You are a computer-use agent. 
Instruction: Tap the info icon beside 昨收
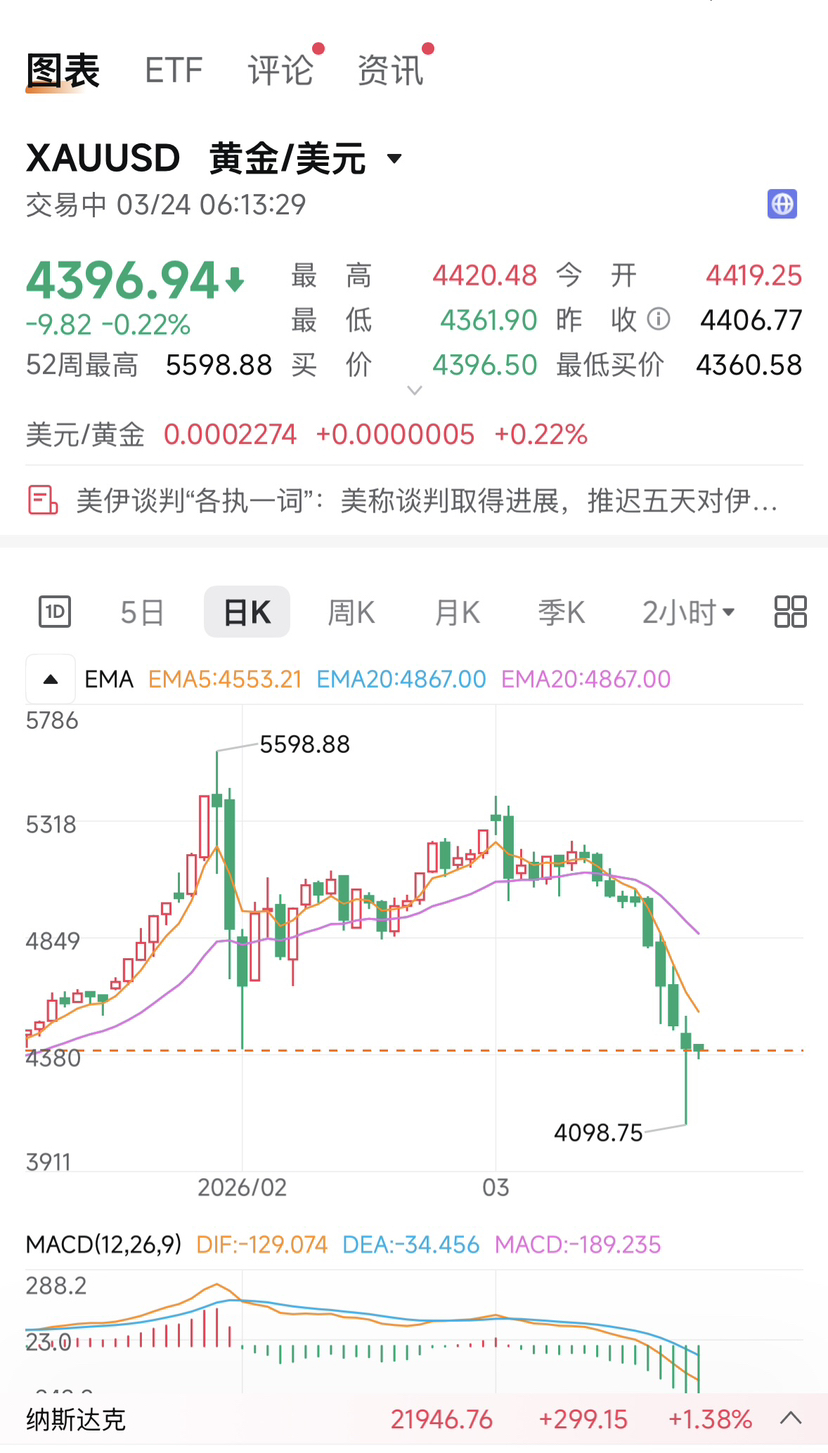pyautogui.click(x=658, y=319)
